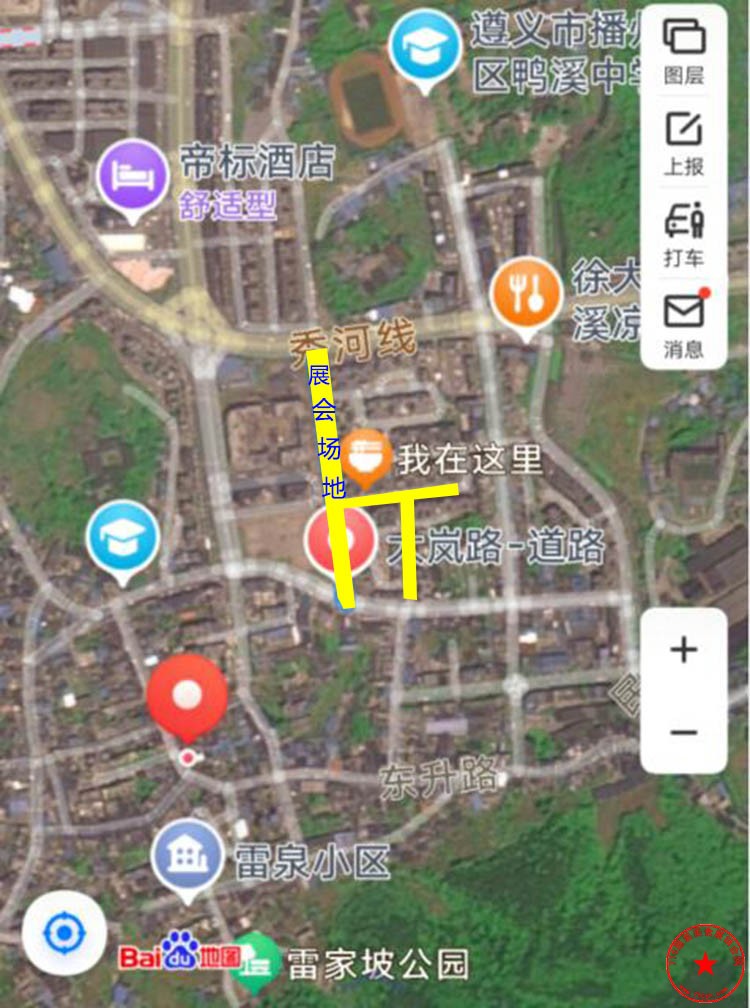Tap the orange fork-and-spoon restaurant marker
Viewport: 750px width, 1008px height.
click(526, 293)
